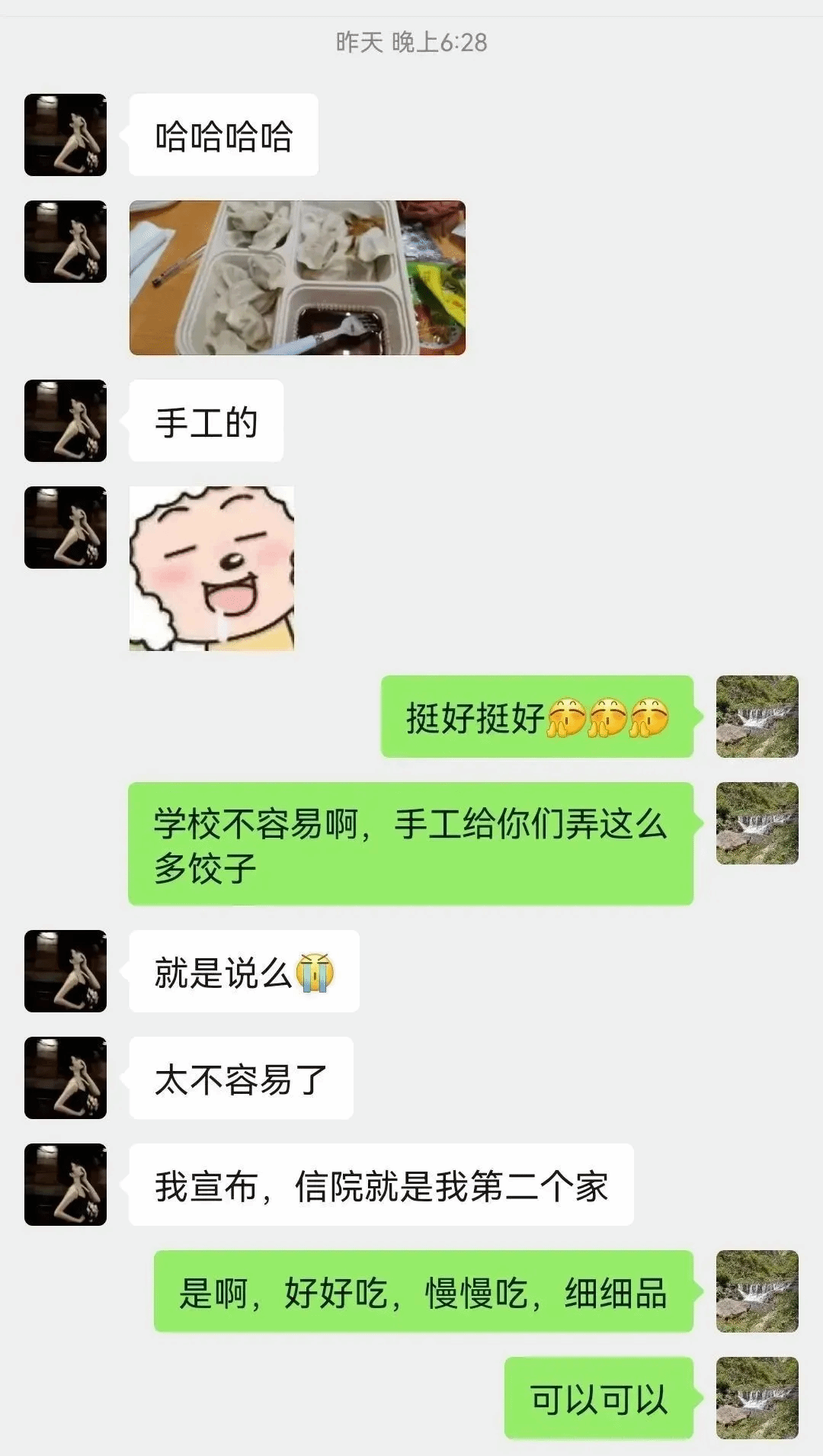Open the cartoon sticker message
Screen dimensions: 823x1456
(212, 569)
